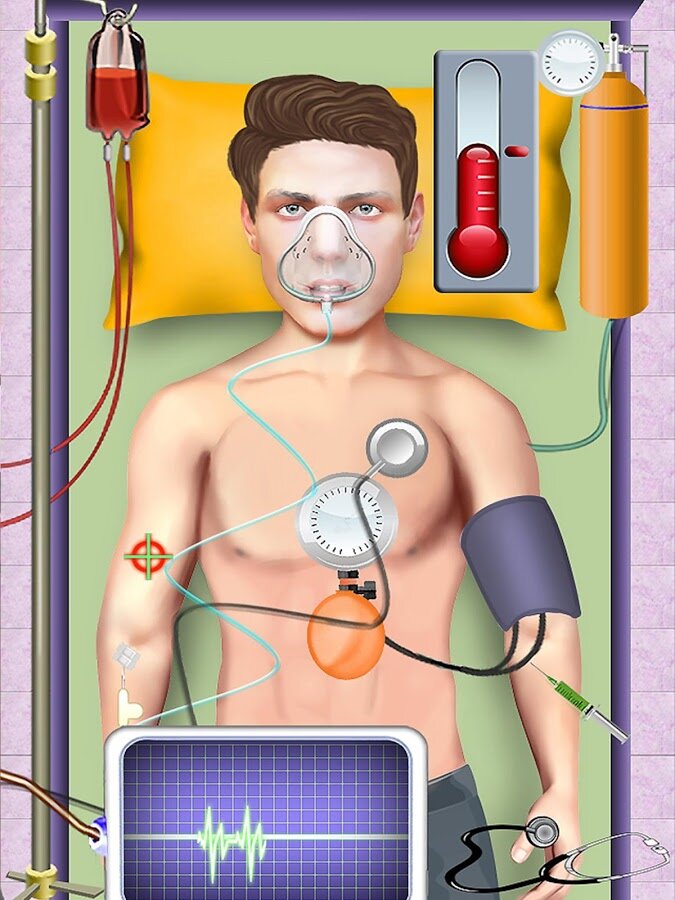Image resolution: width=675 pixels, height=900 pixels.
Task: Tap the red crosshair target on the arm
Action: click(149, 555)
